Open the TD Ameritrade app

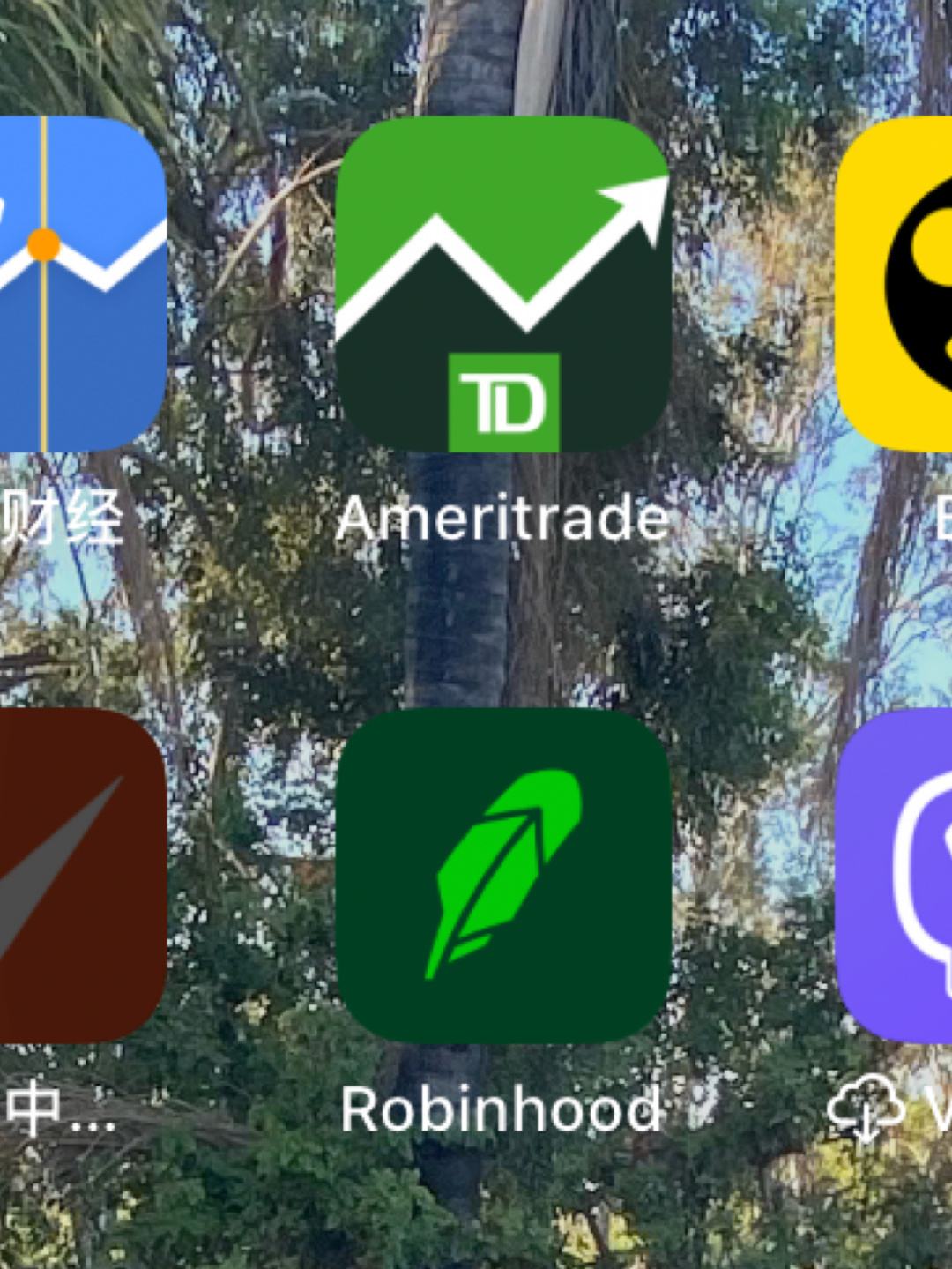point(502,284)
